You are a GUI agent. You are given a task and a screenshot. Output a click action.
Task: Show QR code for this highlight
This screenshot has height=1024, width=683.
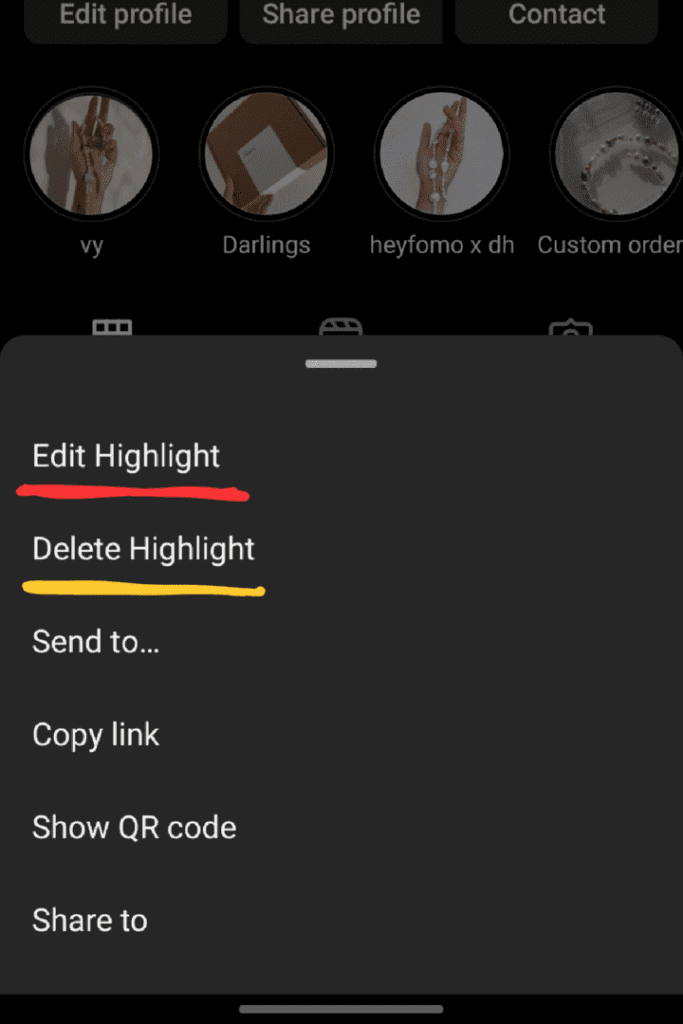[134, 828]
